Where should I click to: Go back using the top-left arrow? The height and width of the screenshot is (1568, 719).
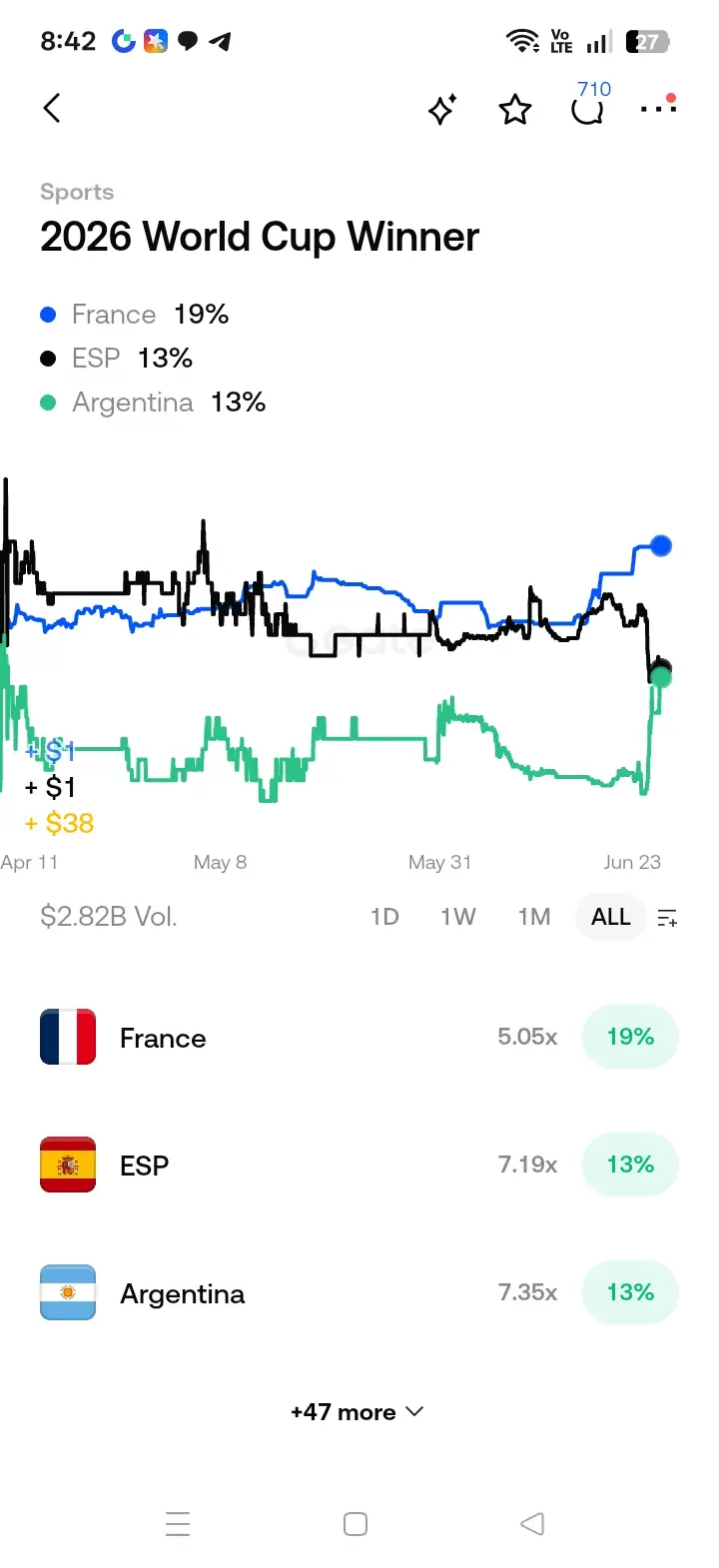(52, 108)
